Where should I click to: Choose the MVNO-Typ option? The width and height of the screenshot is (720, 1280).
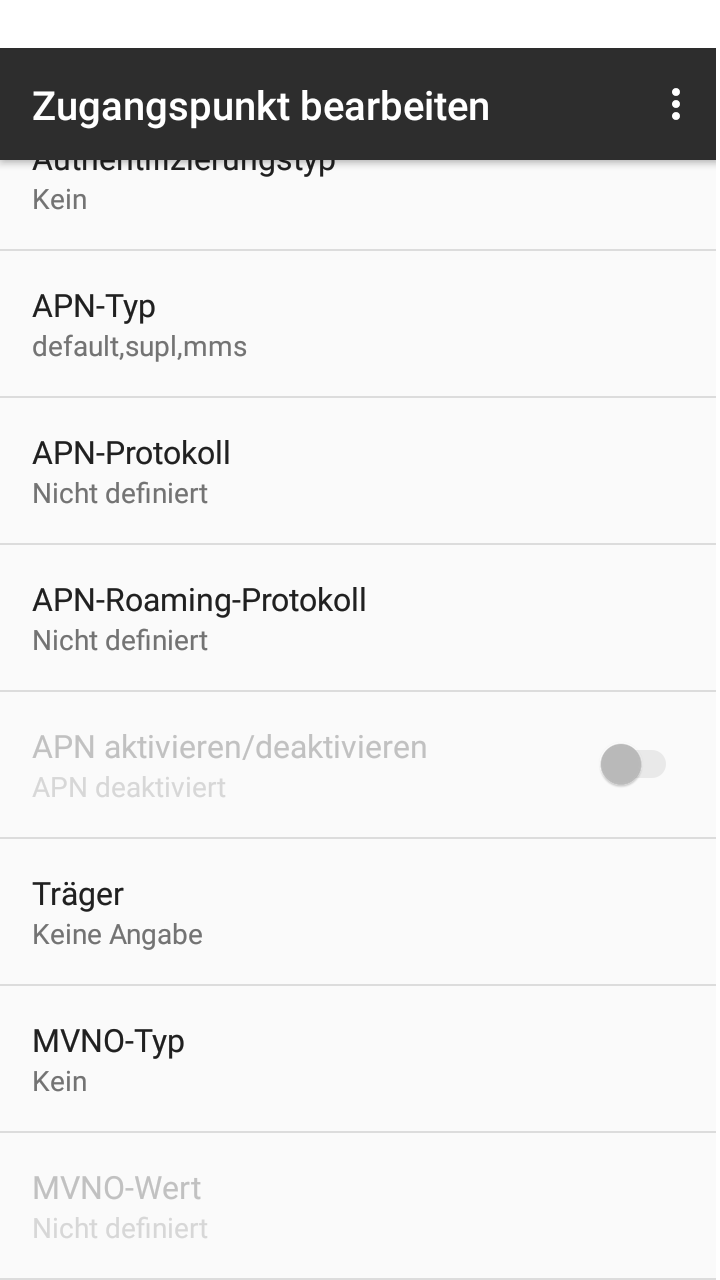pyautogui.click(x=358, y=1059)
